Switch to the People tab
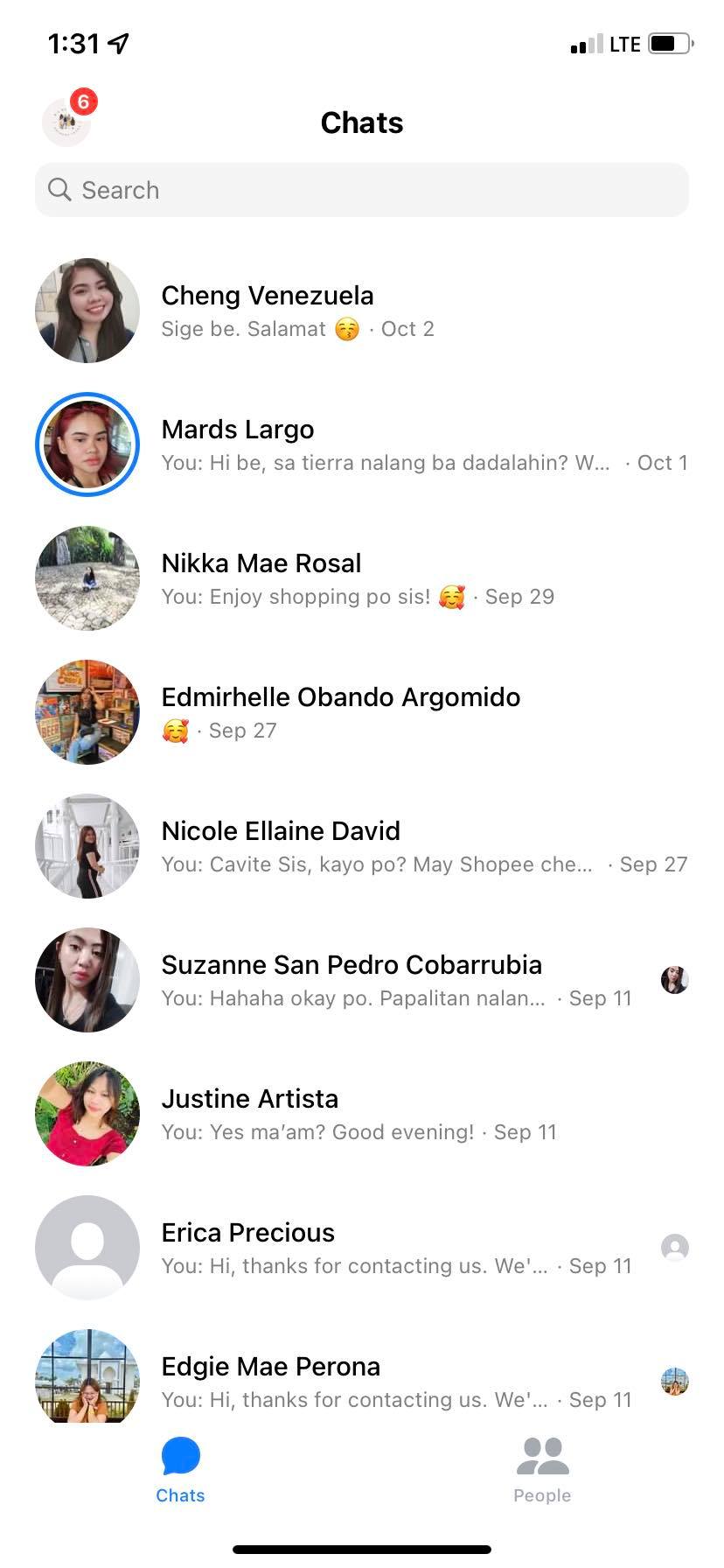 pyautogui.click(x=542, y=1470)
